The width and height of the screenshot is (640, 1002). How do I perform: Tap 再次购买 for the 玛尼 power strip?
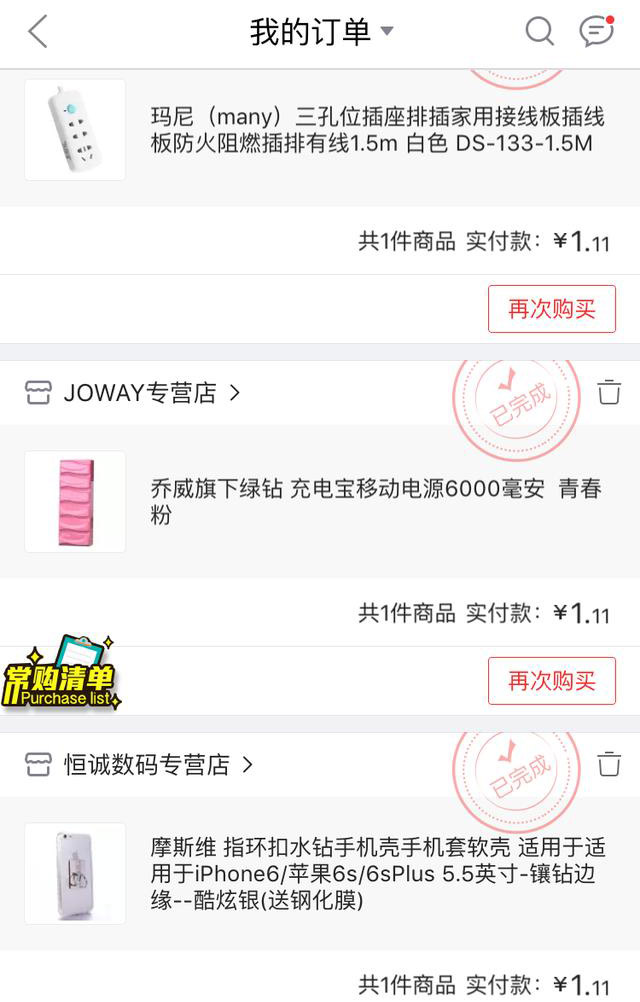coord(551,309)
